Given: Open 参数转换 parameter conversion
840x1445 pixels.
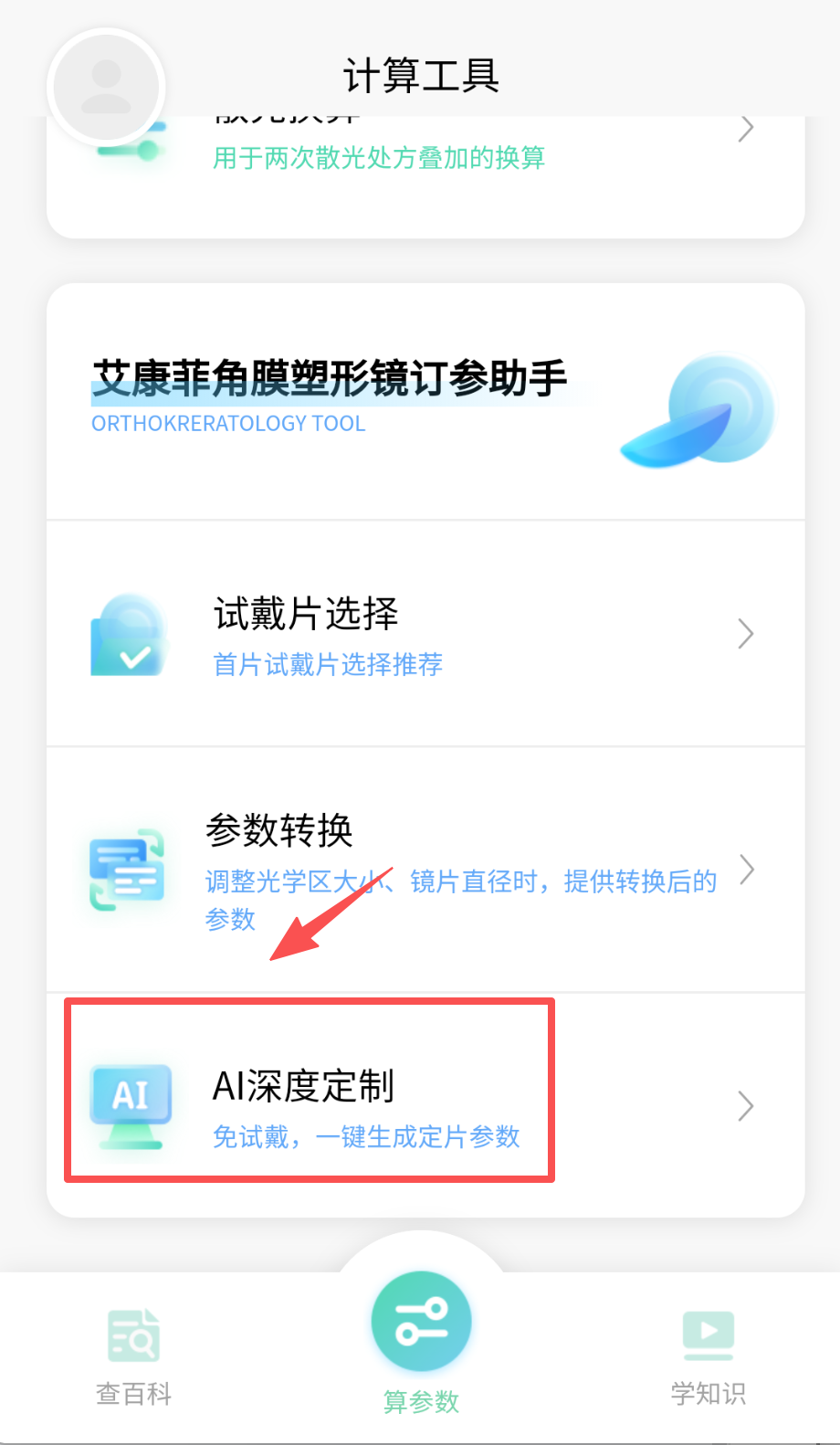Looking at the screenshot, I should tap(425, 870).
